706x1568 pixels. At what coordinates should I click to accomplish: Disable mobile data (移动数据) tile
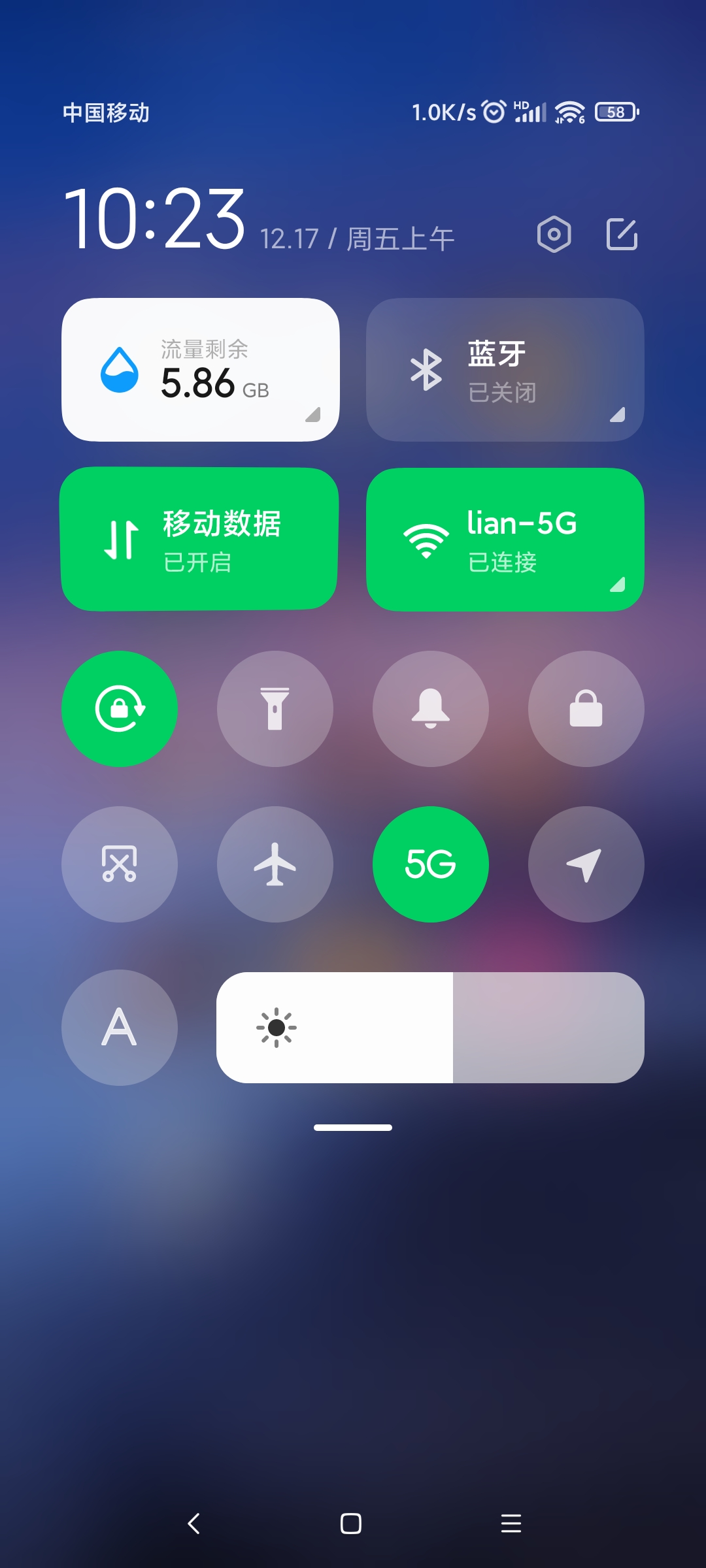(x=199, y=539)
